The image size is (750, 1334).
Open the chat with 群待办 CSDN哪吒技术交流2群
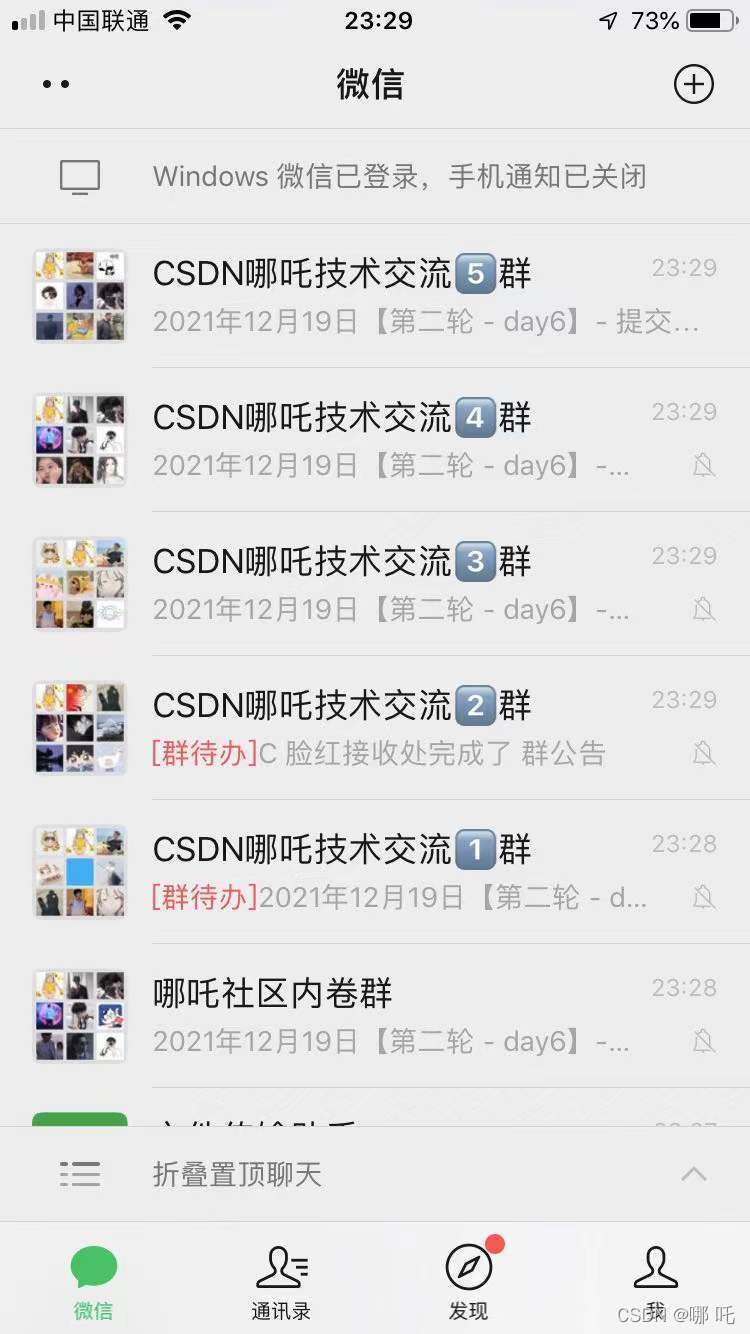coord(375,727)
